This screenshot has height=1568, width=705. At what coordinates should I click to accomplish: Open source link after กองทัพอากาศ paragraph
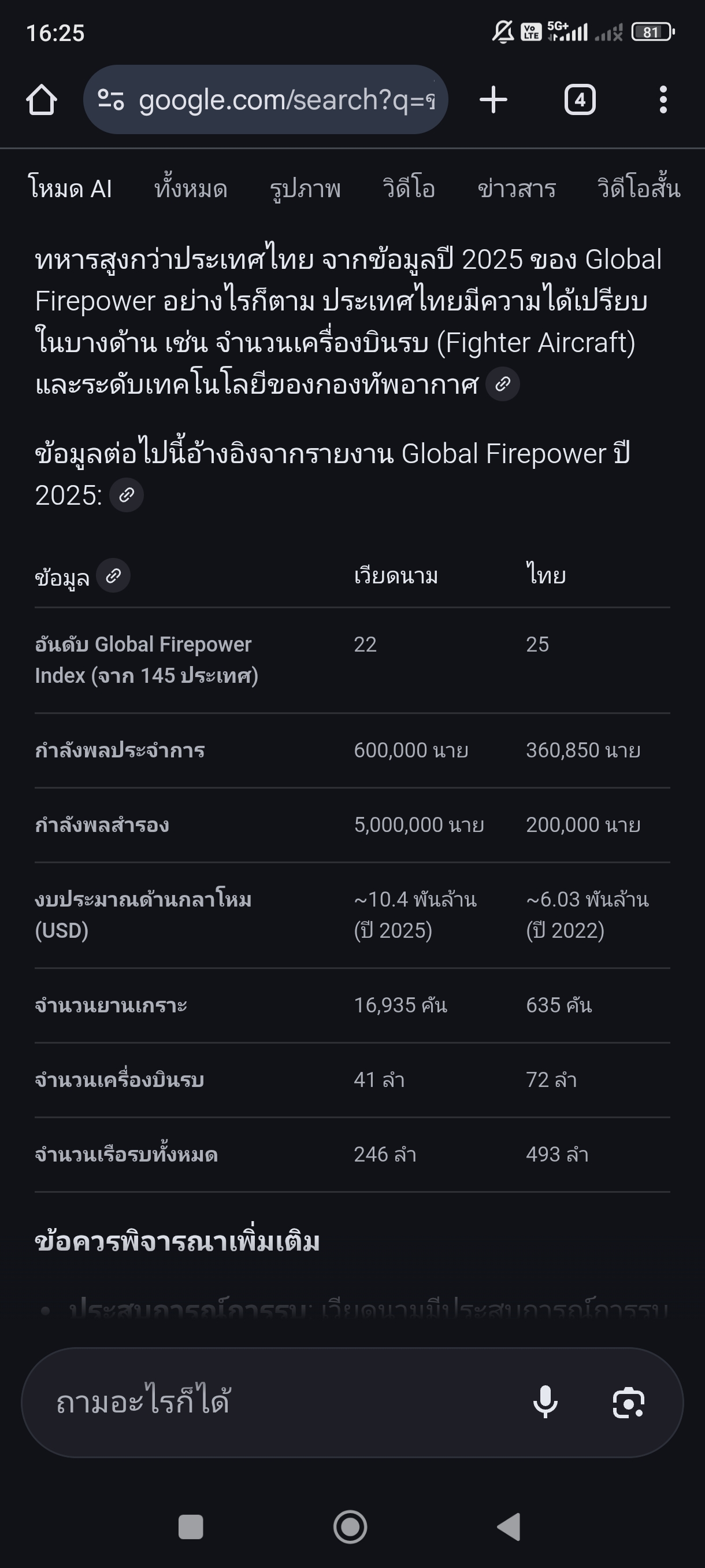(x=503, y=384)
